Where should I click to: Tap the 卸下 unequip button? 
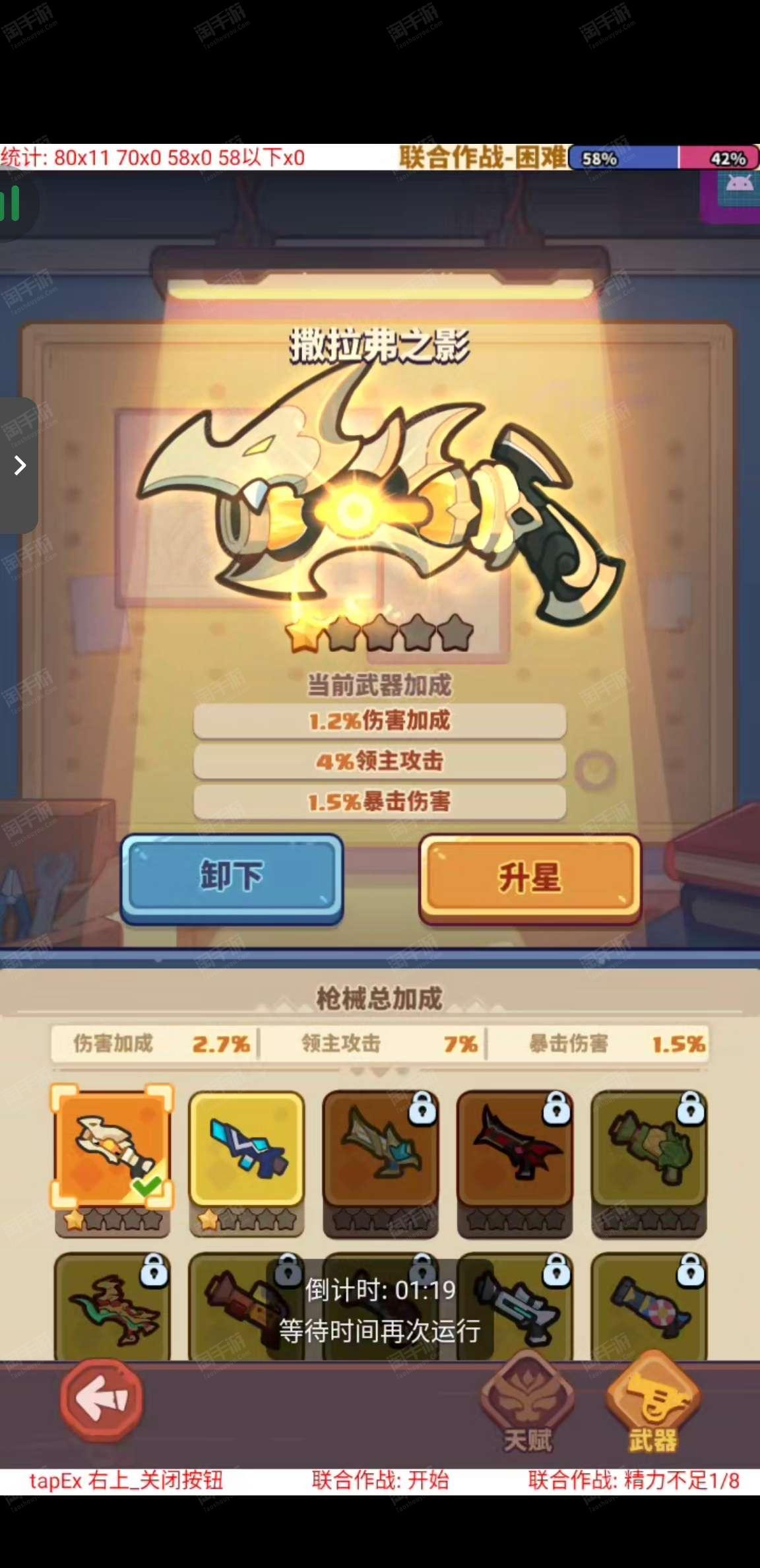[x=232, y=878]
